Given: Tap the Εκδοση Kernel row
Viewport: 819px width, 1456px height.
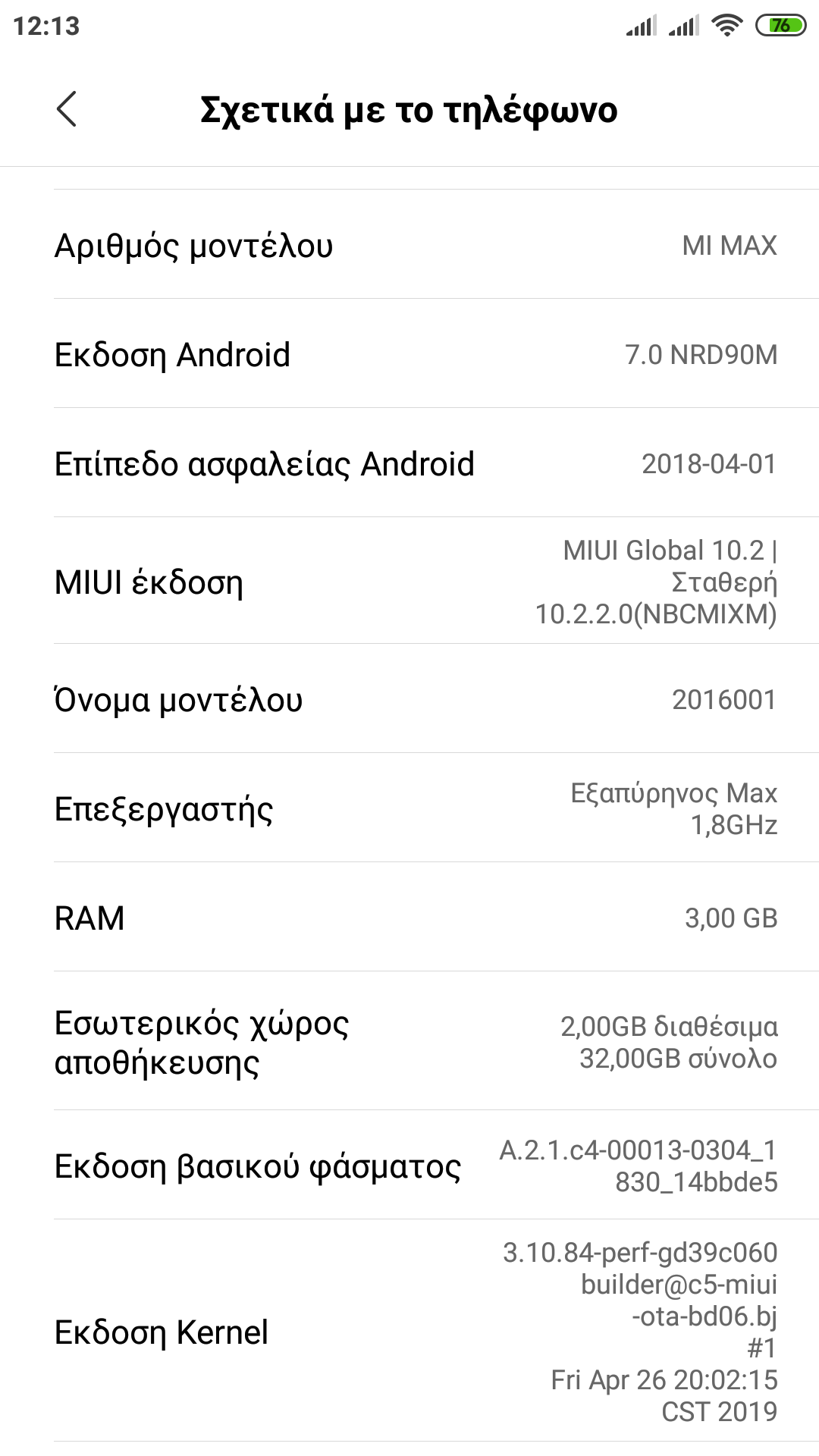Looking at the screenshot, I should coord(409,1332).
